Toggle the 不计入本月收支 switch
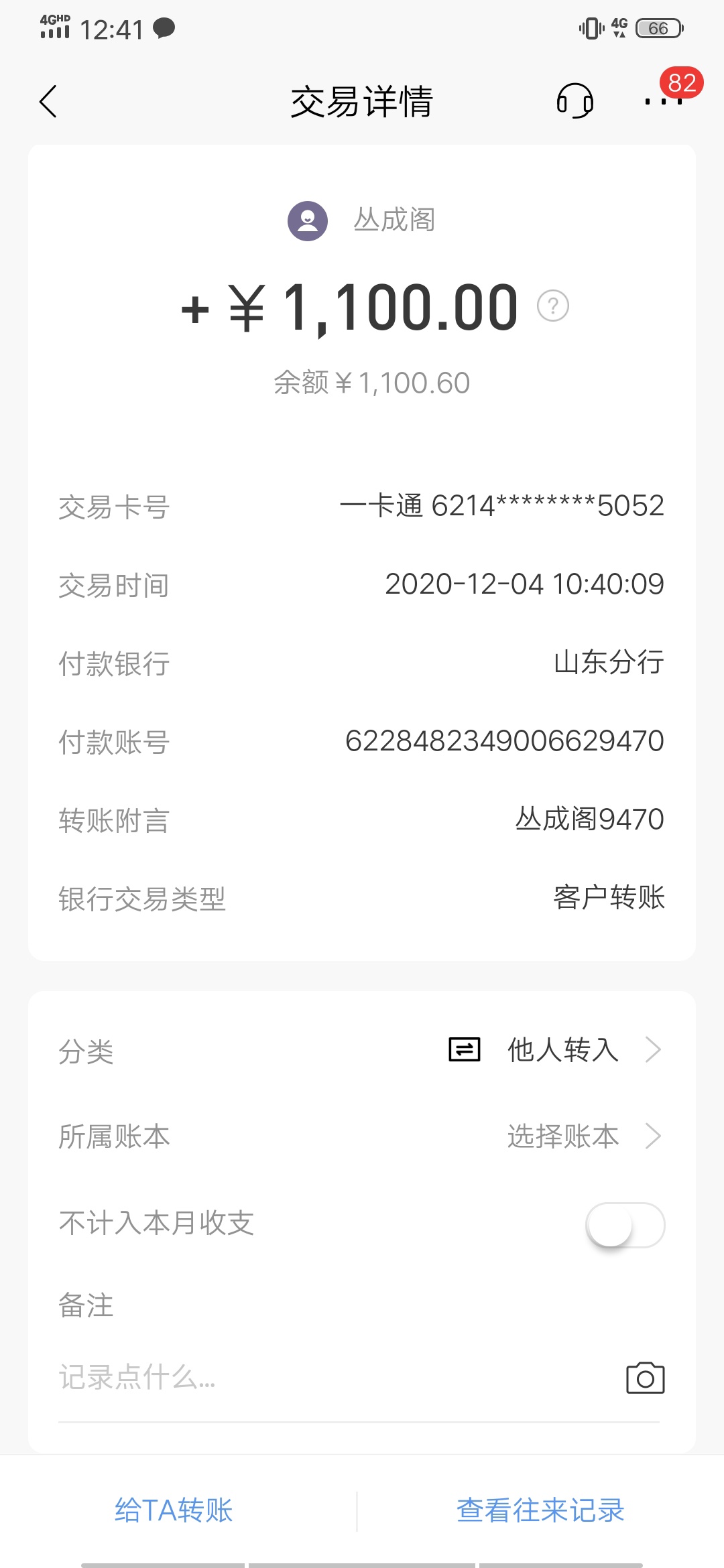This screenshot has width=724, height=1568. tap(625, 1225)
